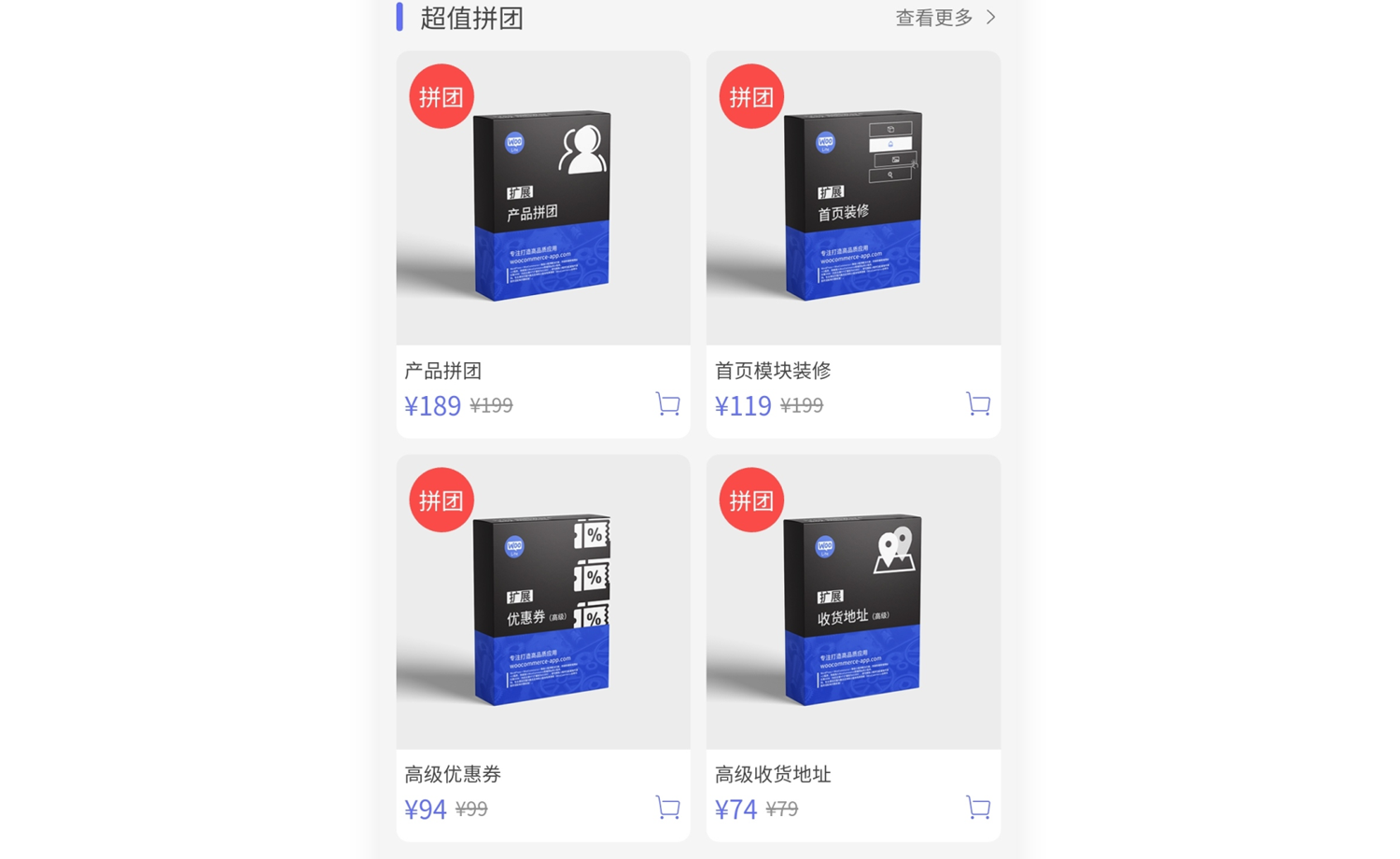Add 产品拼团 to cart
This screenshot has width=1400, height=859.
pyautogui.click(x=667, y=404)
